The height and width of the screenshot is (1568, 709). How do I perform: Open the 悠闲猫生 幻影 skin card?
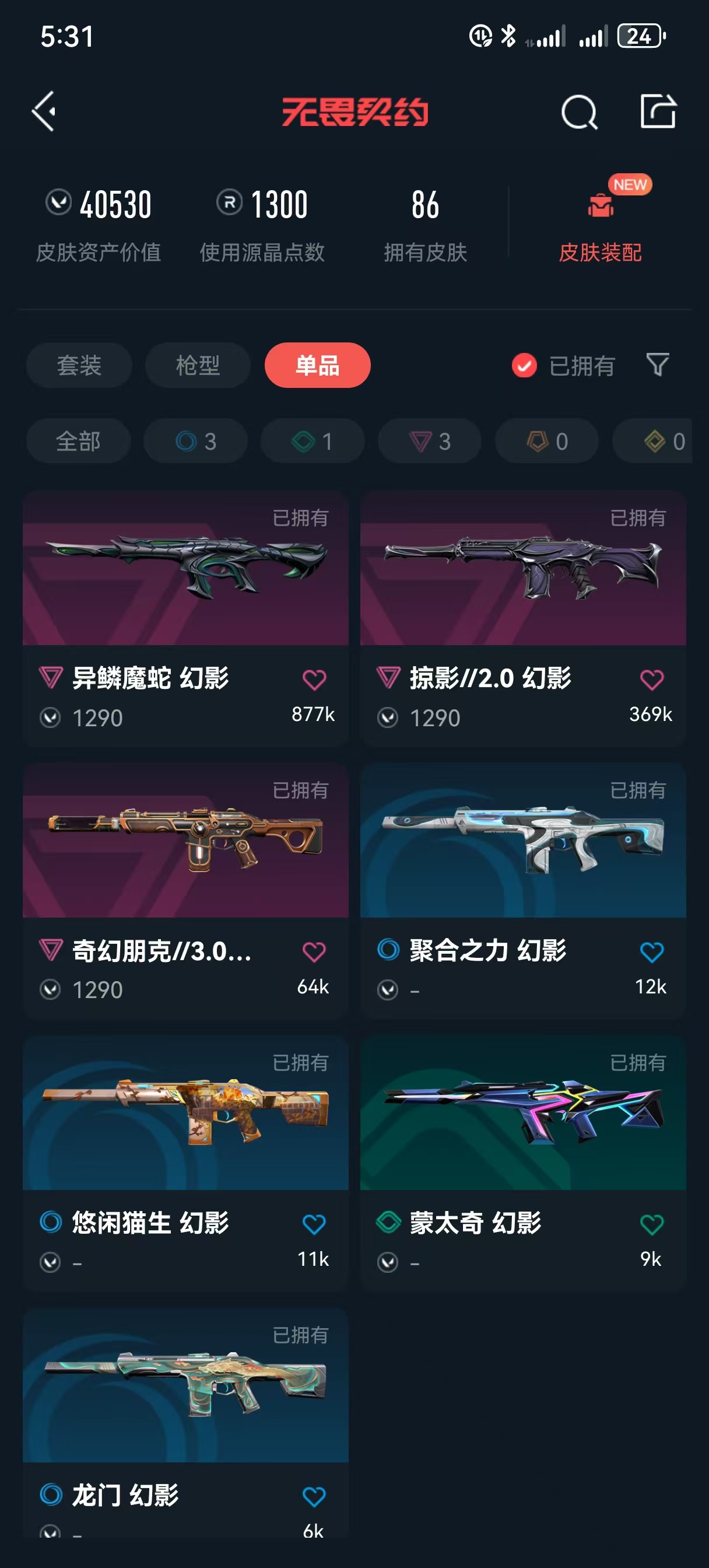pos(185,1164)
